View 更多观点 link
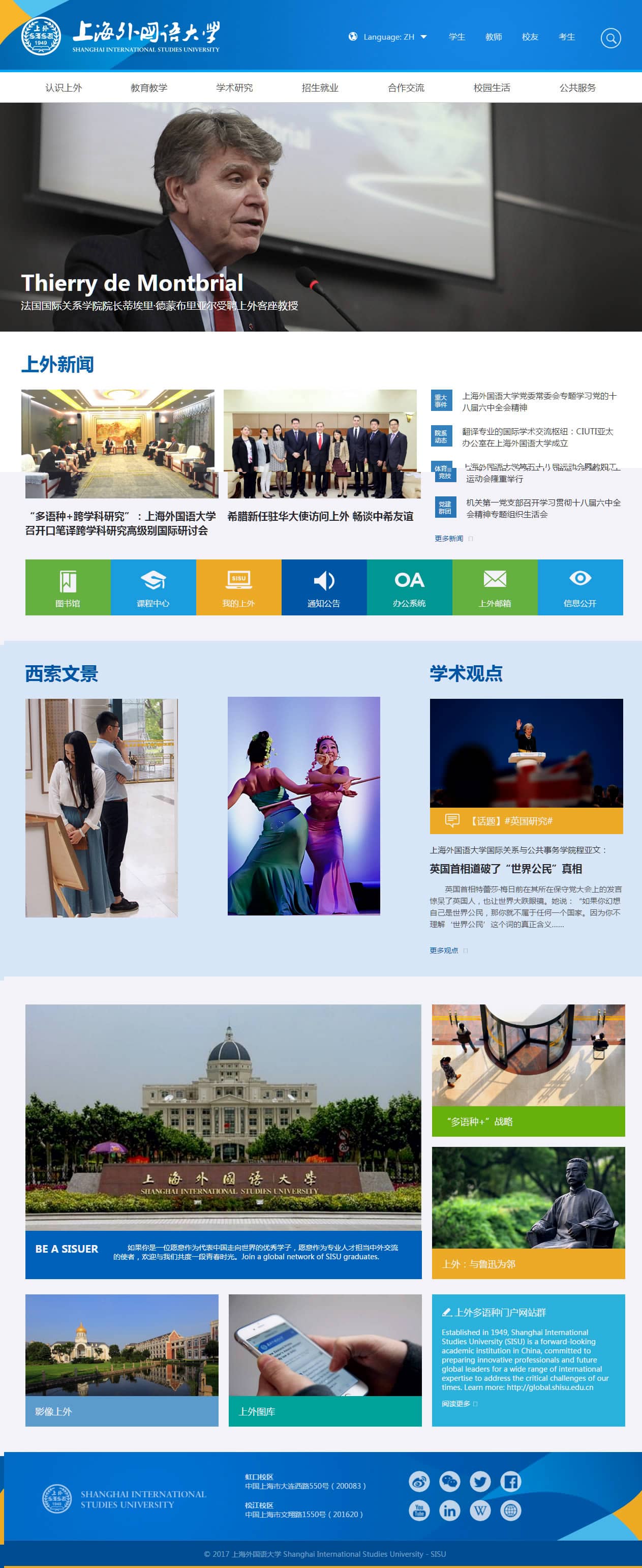642x1568 pixels. point(444,950)
